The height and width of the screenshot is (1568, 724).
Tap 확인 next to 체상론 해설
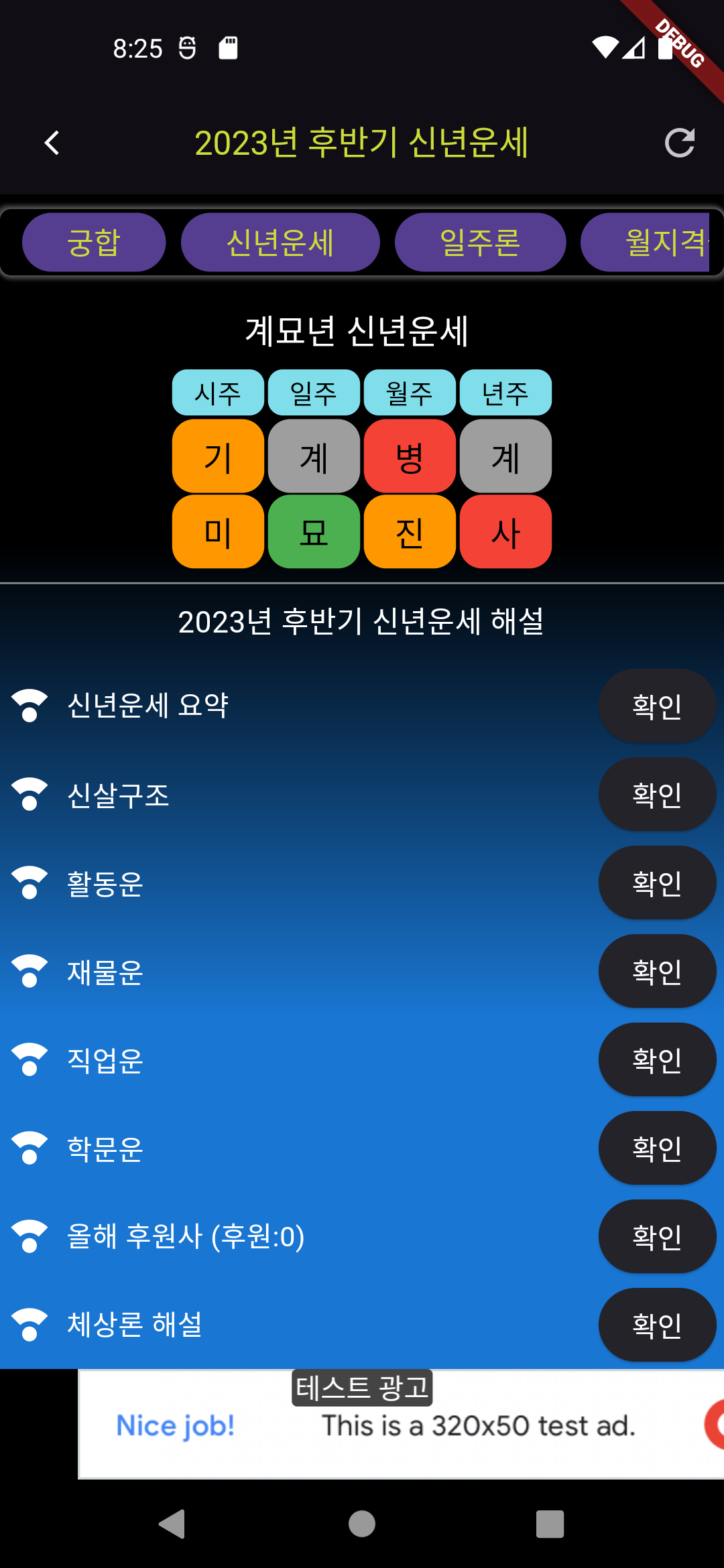click(x=657, y=1325)
